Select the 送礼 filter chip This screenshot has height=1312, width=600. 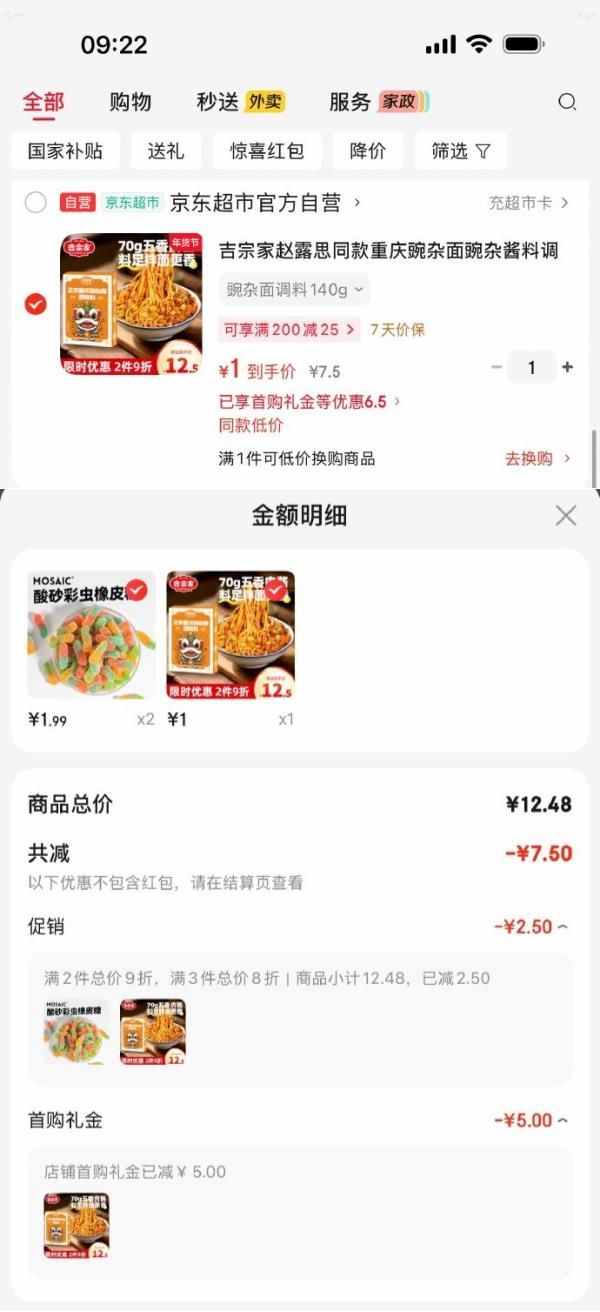pyautogui.click(x=166, y=151)
